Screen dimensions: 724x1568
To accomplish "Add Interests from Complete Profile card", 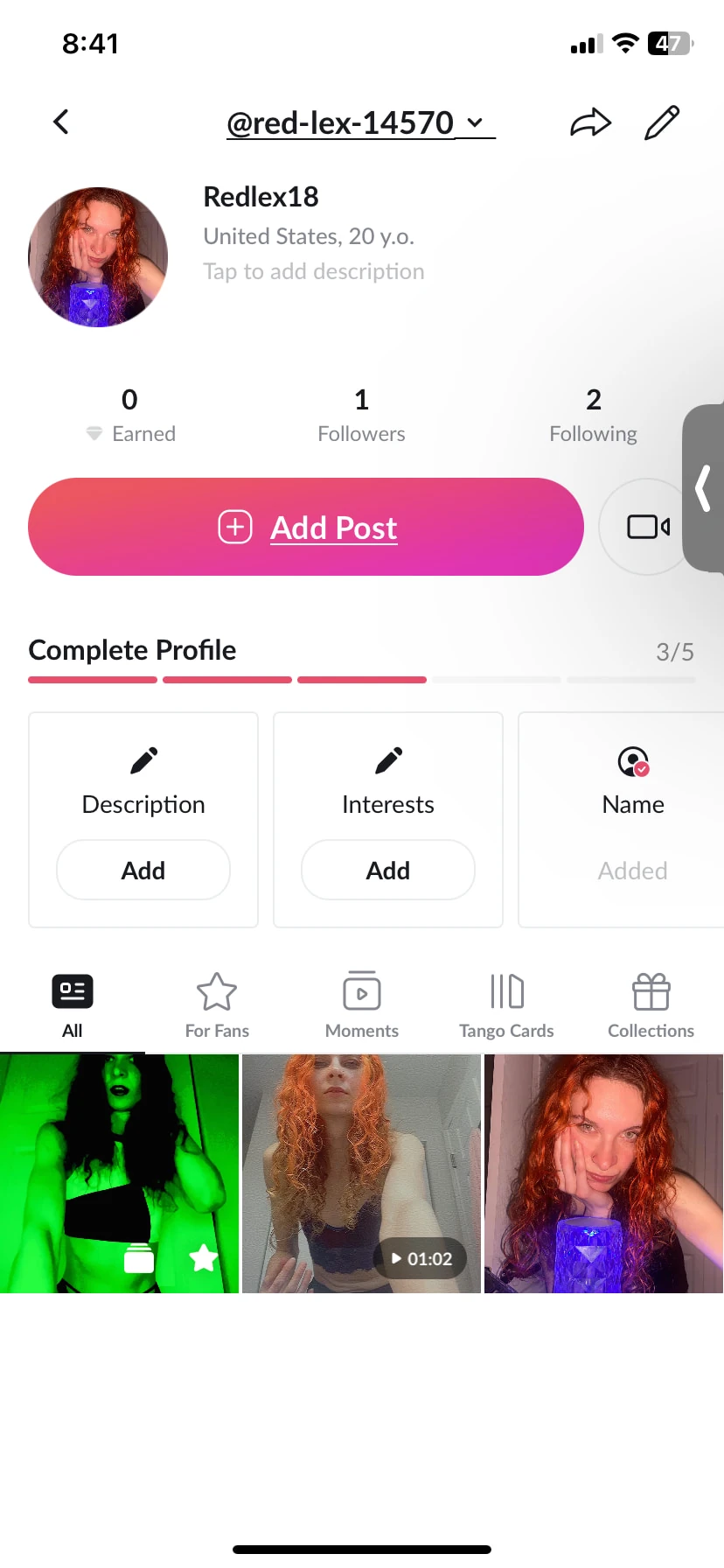I will point(387,870).
